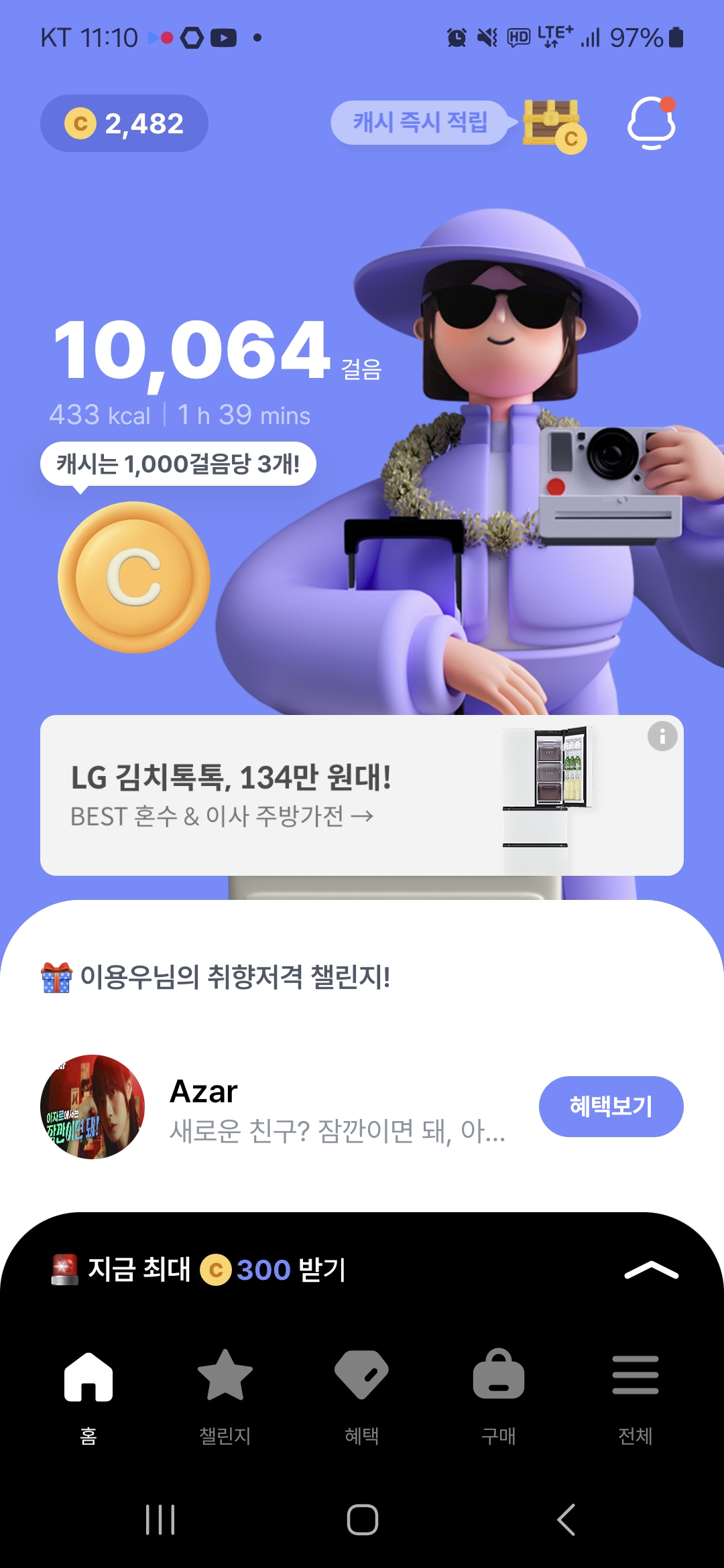Screen dimensions: 724x1568
Task: Expand the 지금 최대 300 받기 panel
Action: coord(650,1270)
